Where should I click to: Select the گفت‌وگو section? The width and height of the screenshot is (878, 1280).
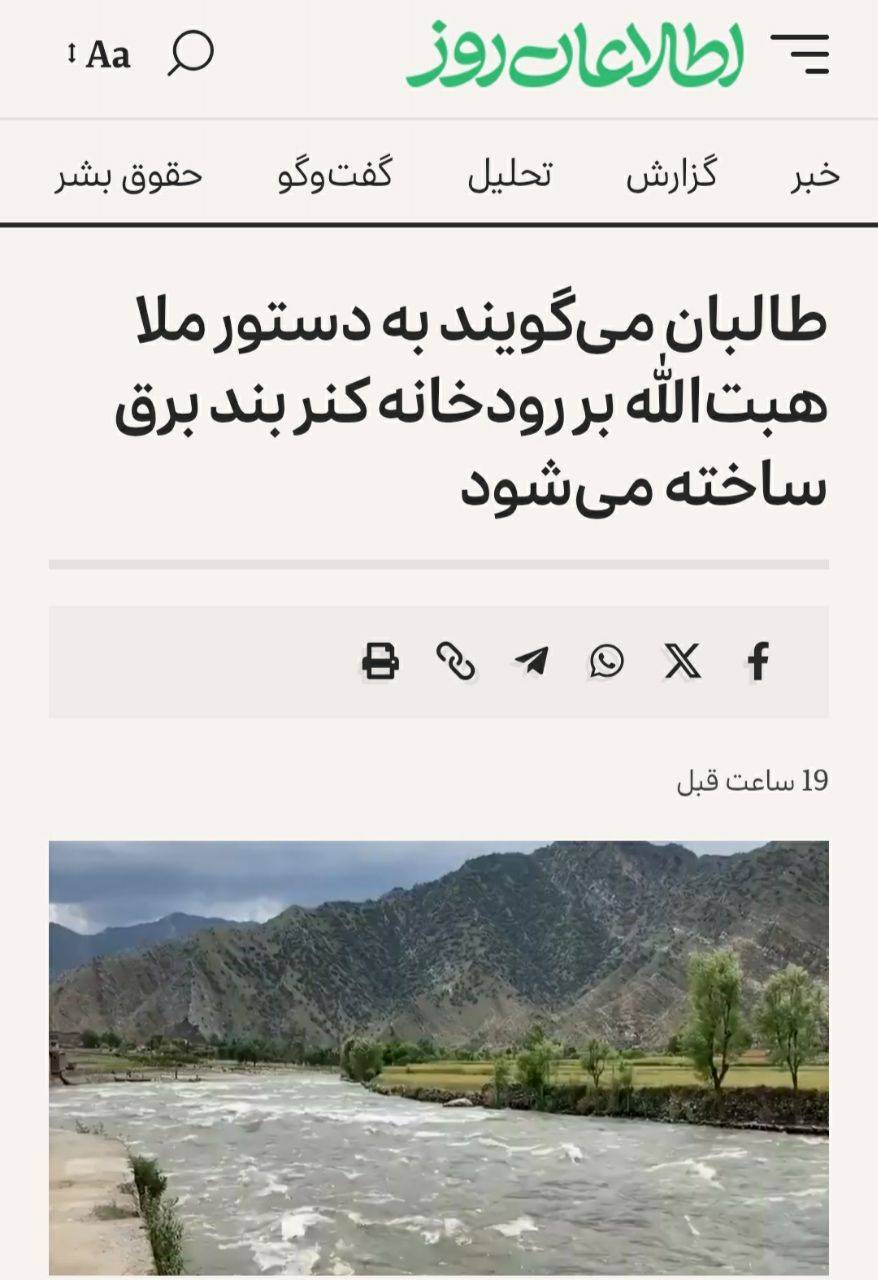[335, 176]
